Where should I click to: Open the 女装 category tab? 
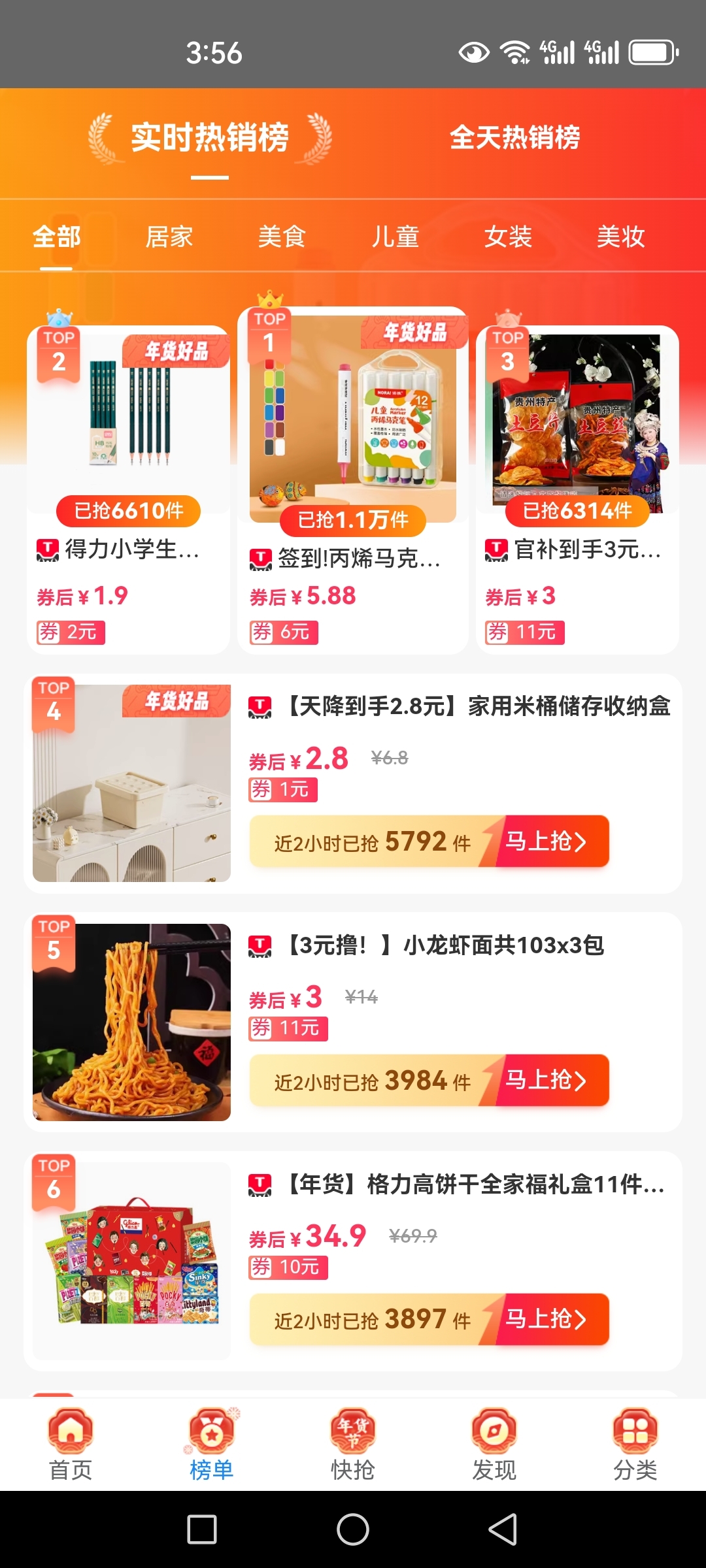coord(509,237)
